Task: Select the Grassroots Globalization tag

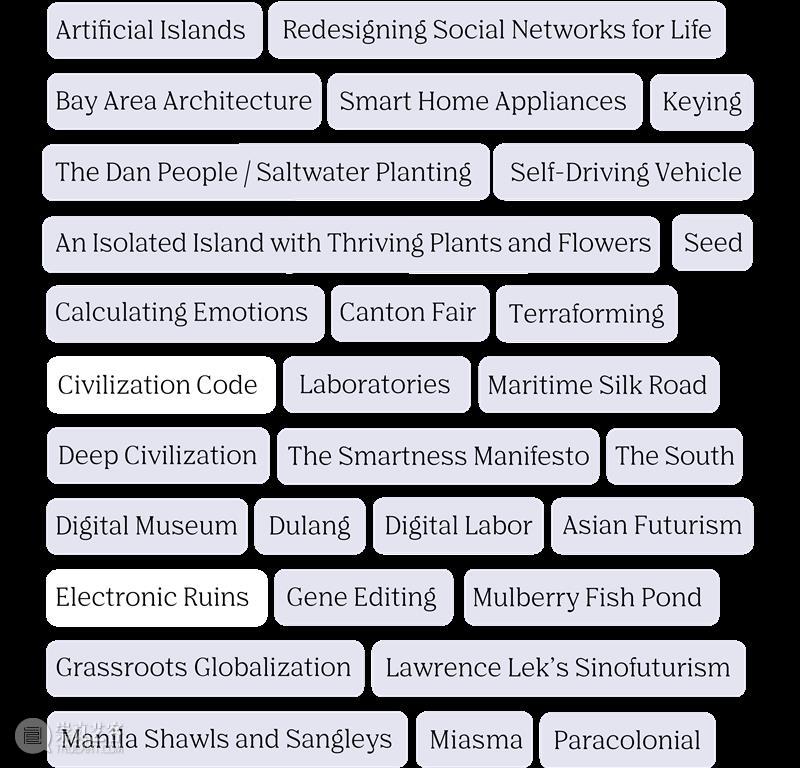Action: point(204,668)
